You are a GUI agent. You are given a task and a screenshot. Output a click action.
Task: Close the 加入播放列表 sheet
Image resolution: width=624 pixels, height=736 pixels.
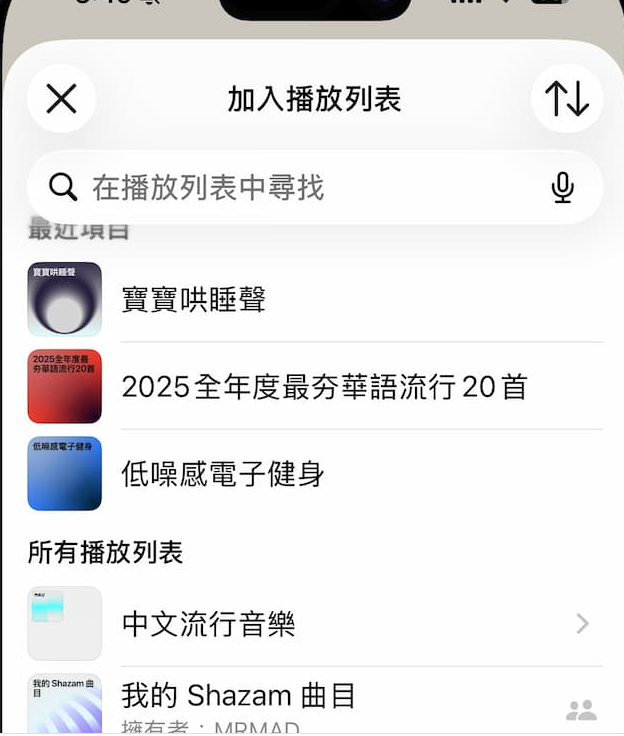tap(62, 99)
